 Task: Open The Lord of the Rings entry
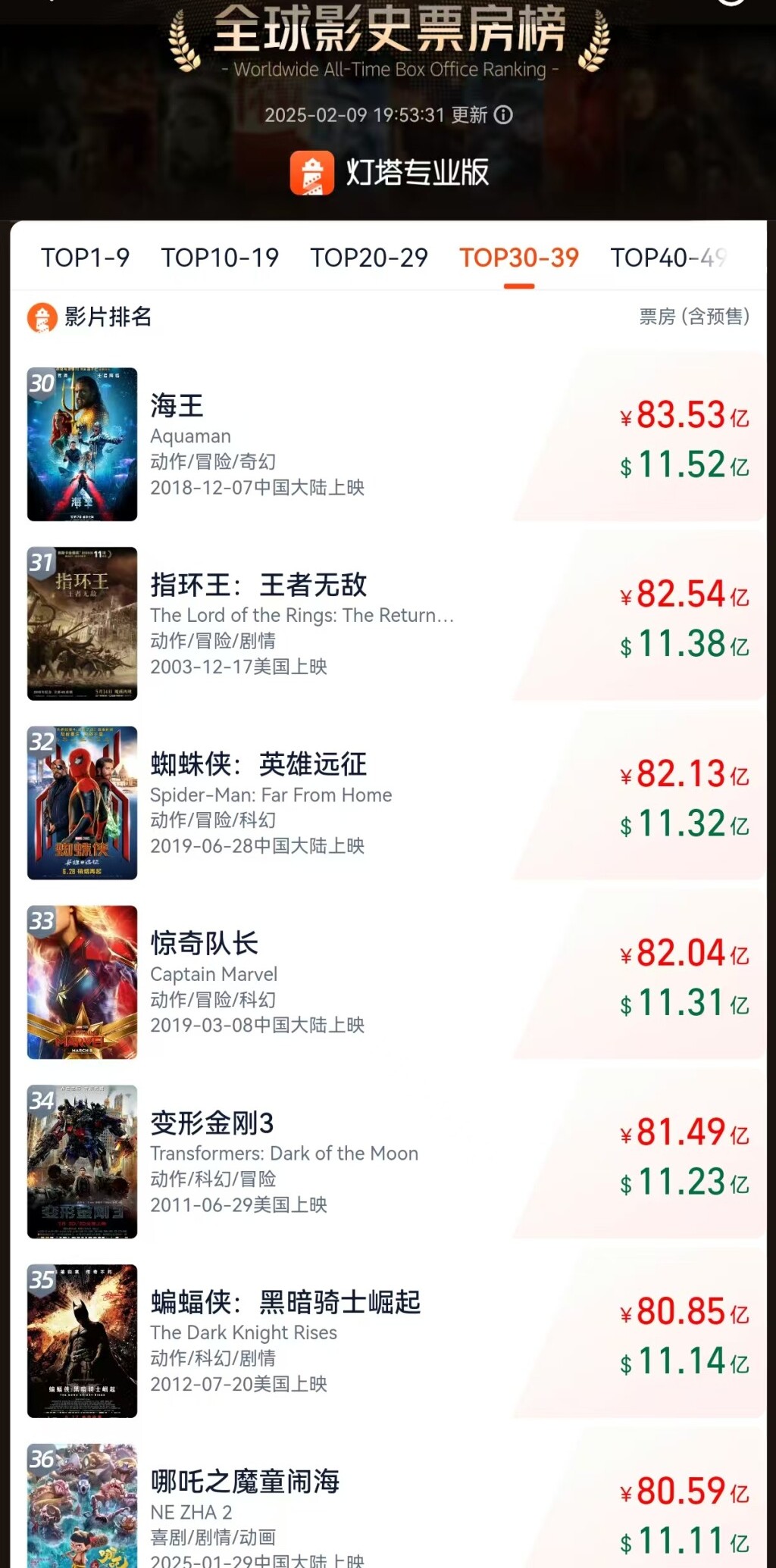[x=388, y=623]
